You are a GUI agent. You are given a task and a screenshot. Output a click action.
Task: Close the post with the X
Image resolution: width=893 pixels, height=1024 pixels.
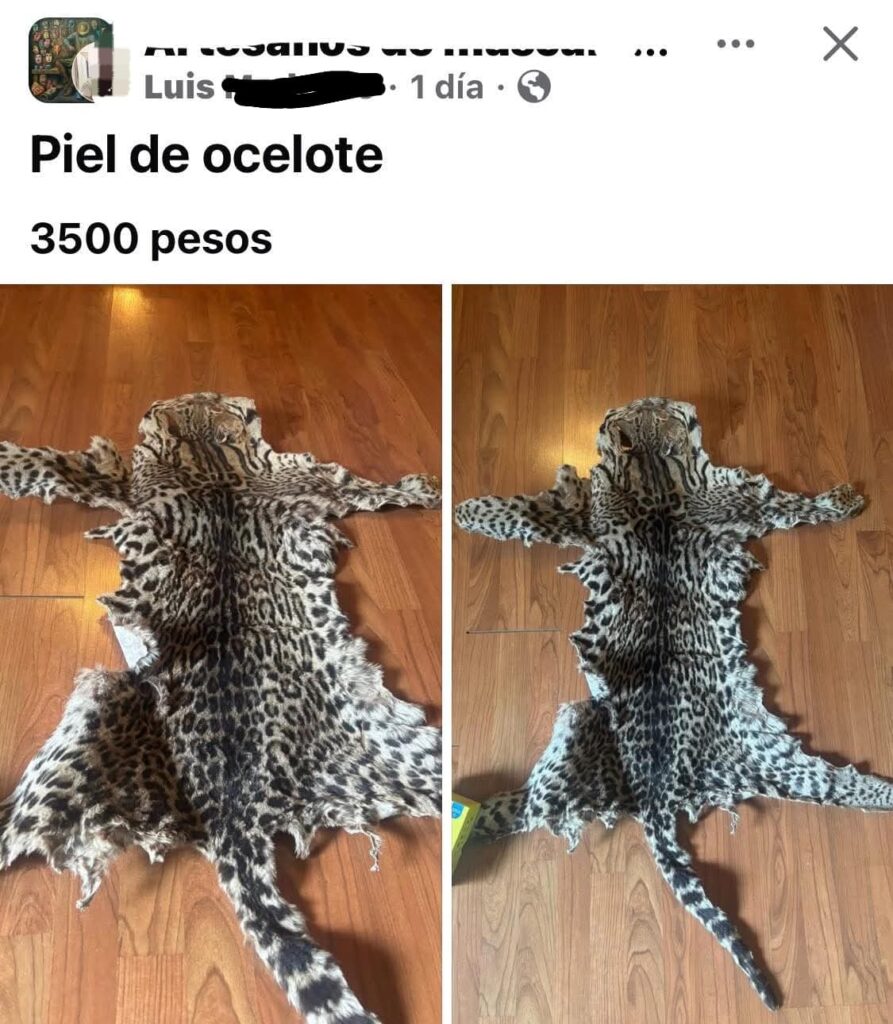pos(840,44)
